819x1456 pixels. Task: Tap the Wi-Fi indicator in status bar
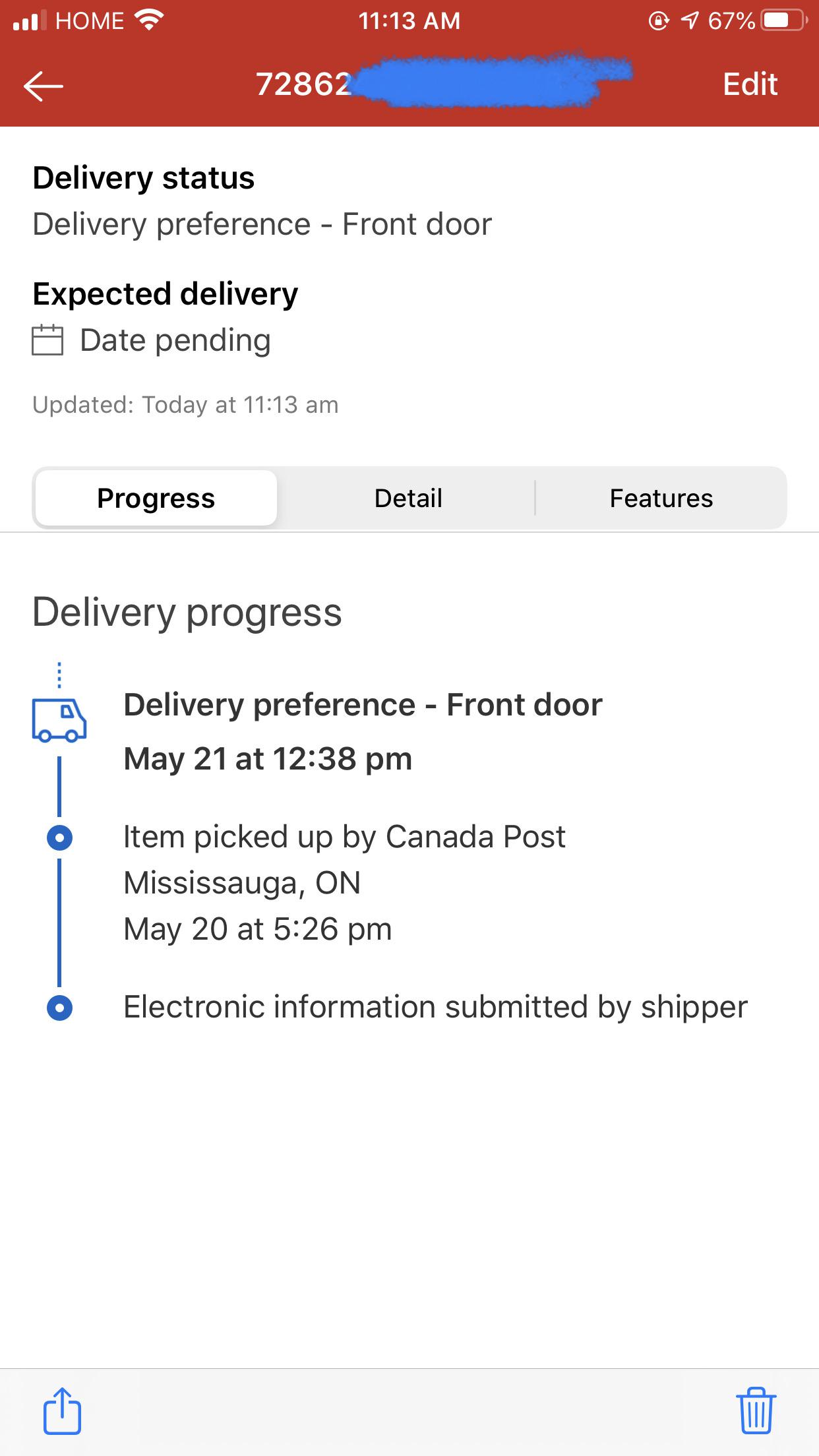point(150,20)
